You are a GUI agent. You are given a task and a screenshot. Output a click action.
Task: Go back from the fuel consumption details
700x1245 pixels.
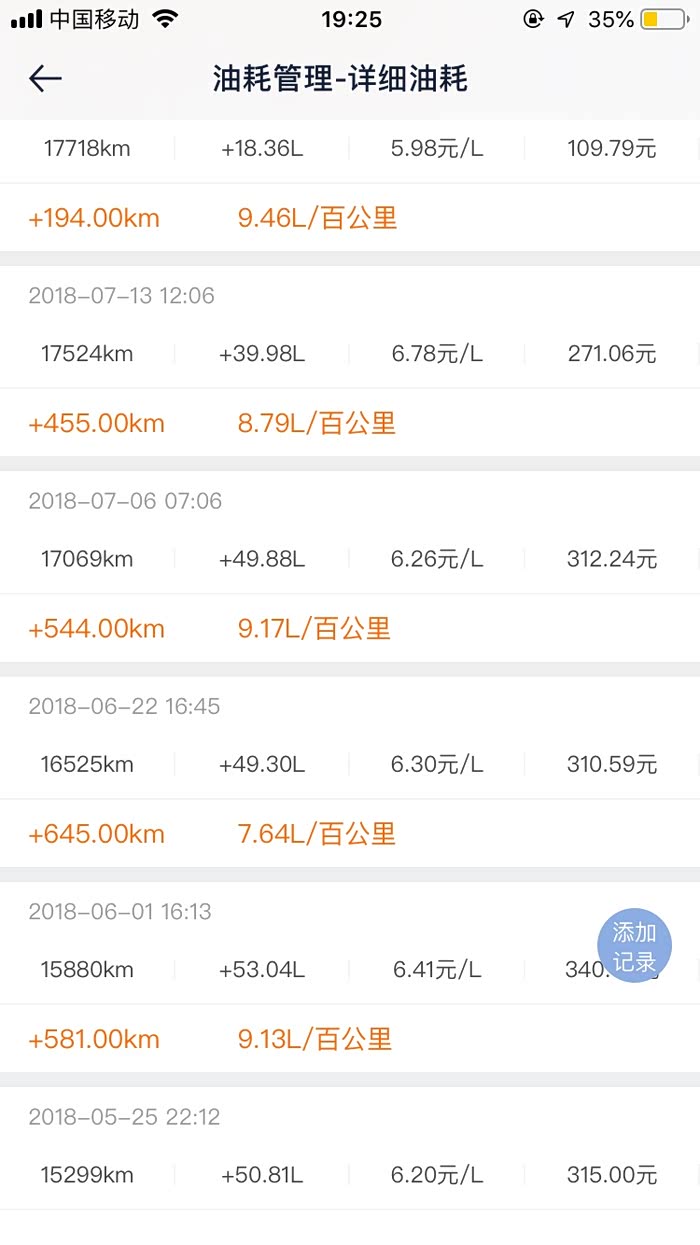click(45, 79)
